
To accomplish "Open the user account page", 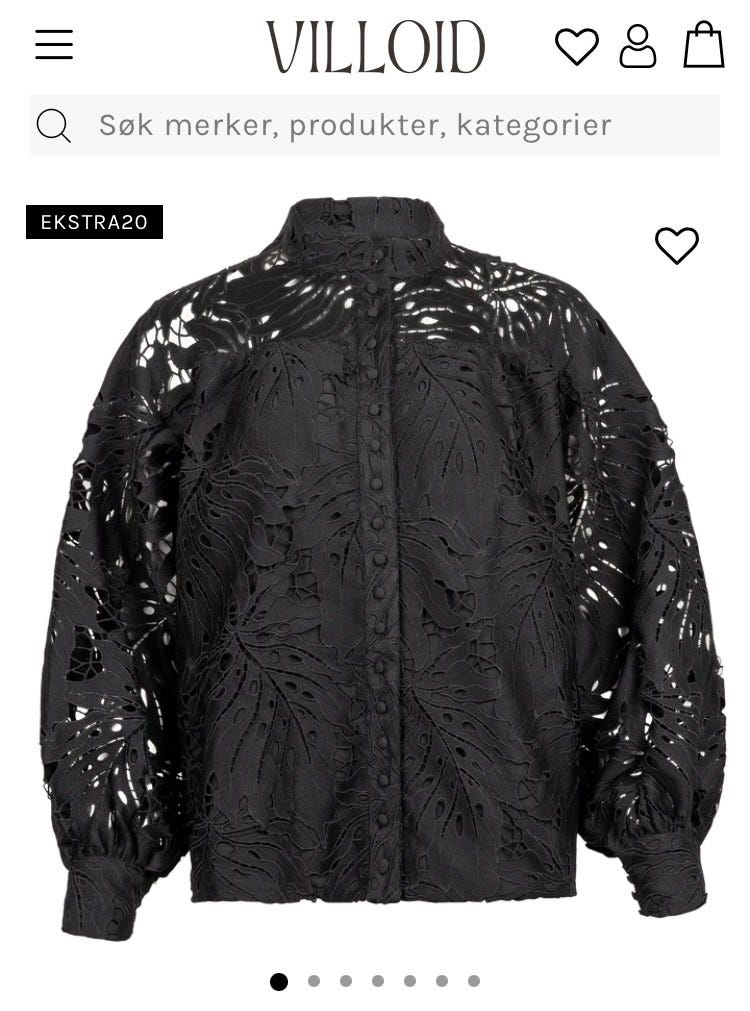I will coord(638,46).
